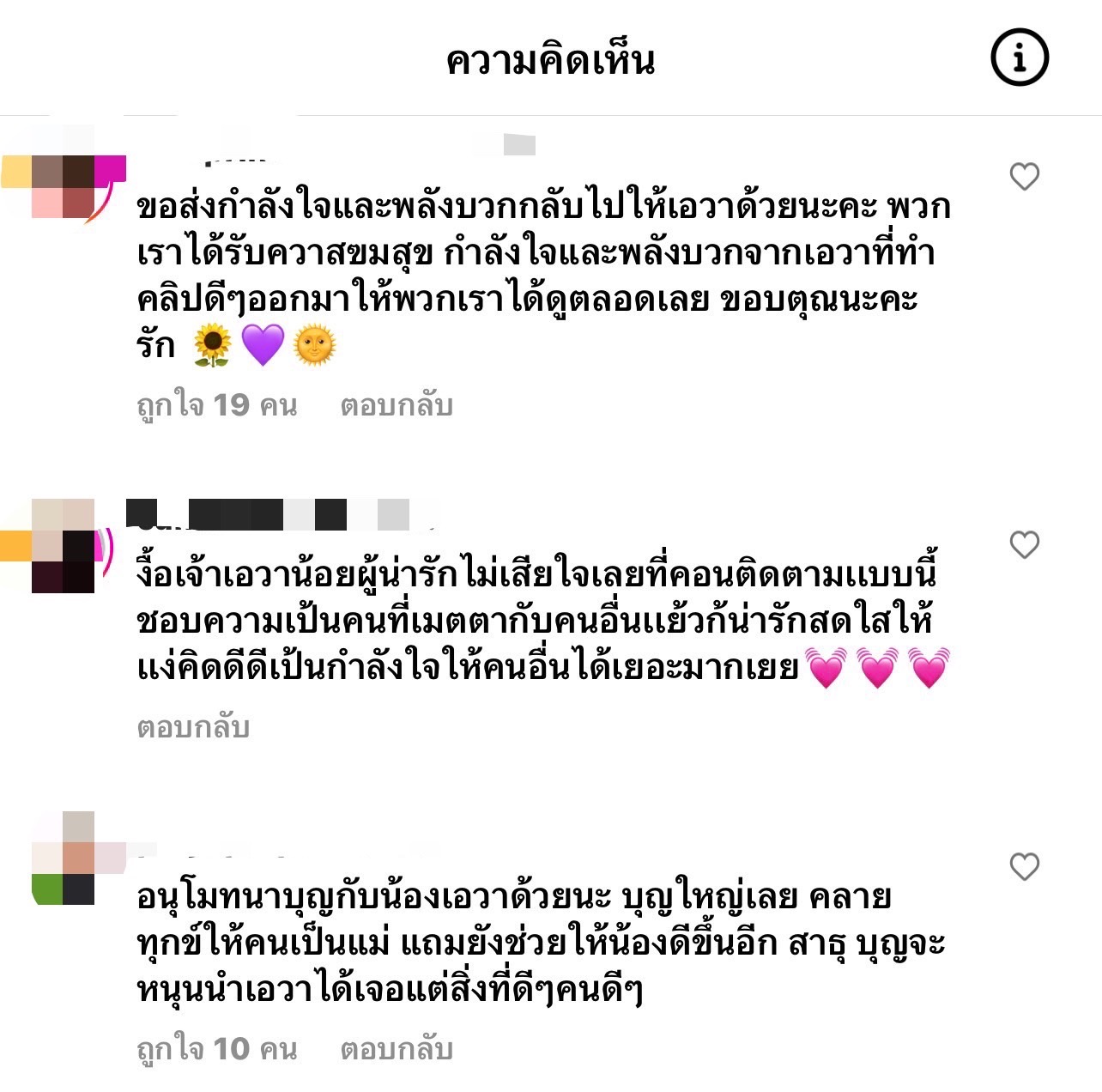Open second commenter's profile picture

64,546
